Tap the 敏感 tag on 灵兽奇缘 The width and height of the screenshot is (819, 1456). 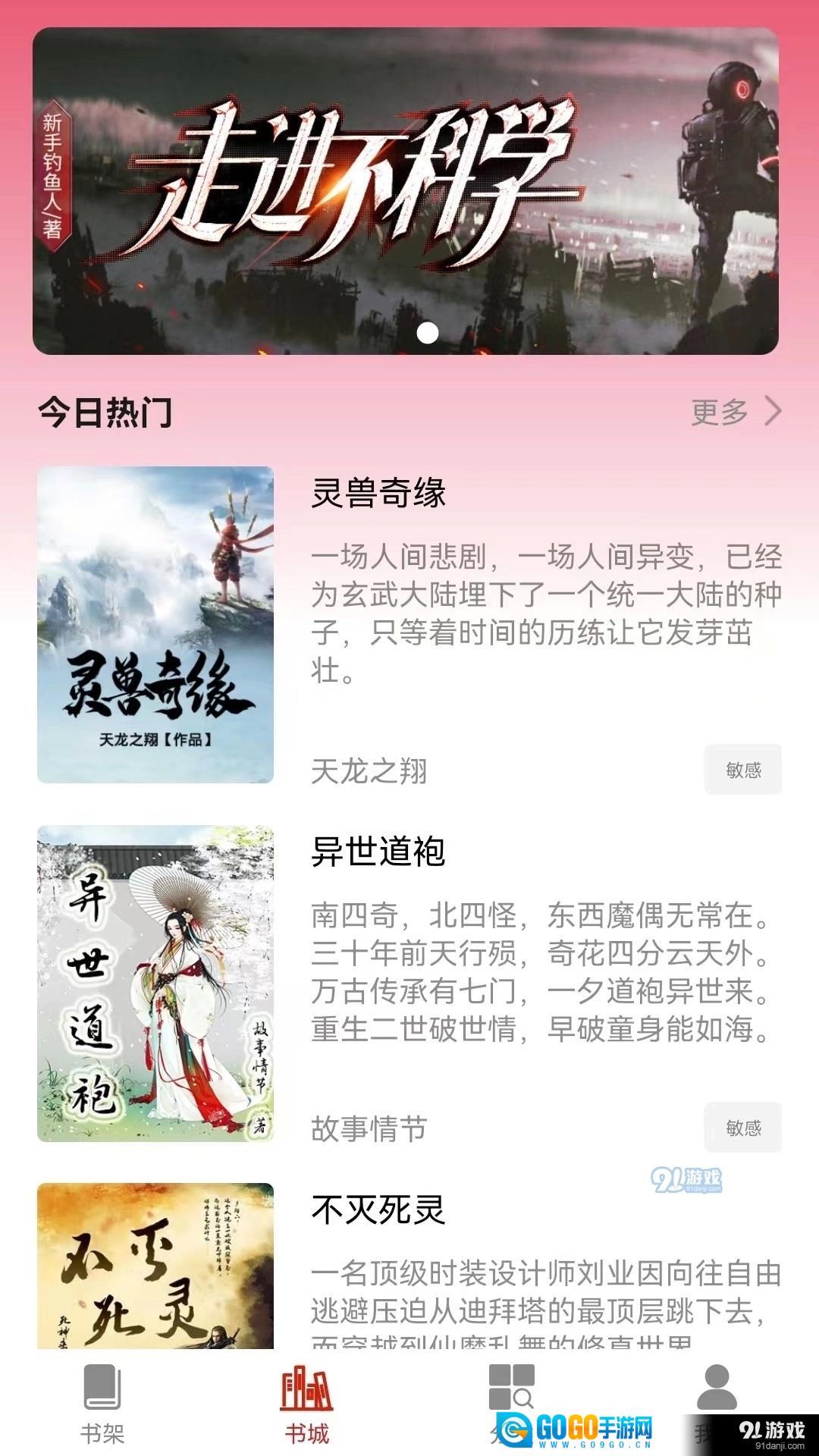pyautogui.click(x=742, y=770)
